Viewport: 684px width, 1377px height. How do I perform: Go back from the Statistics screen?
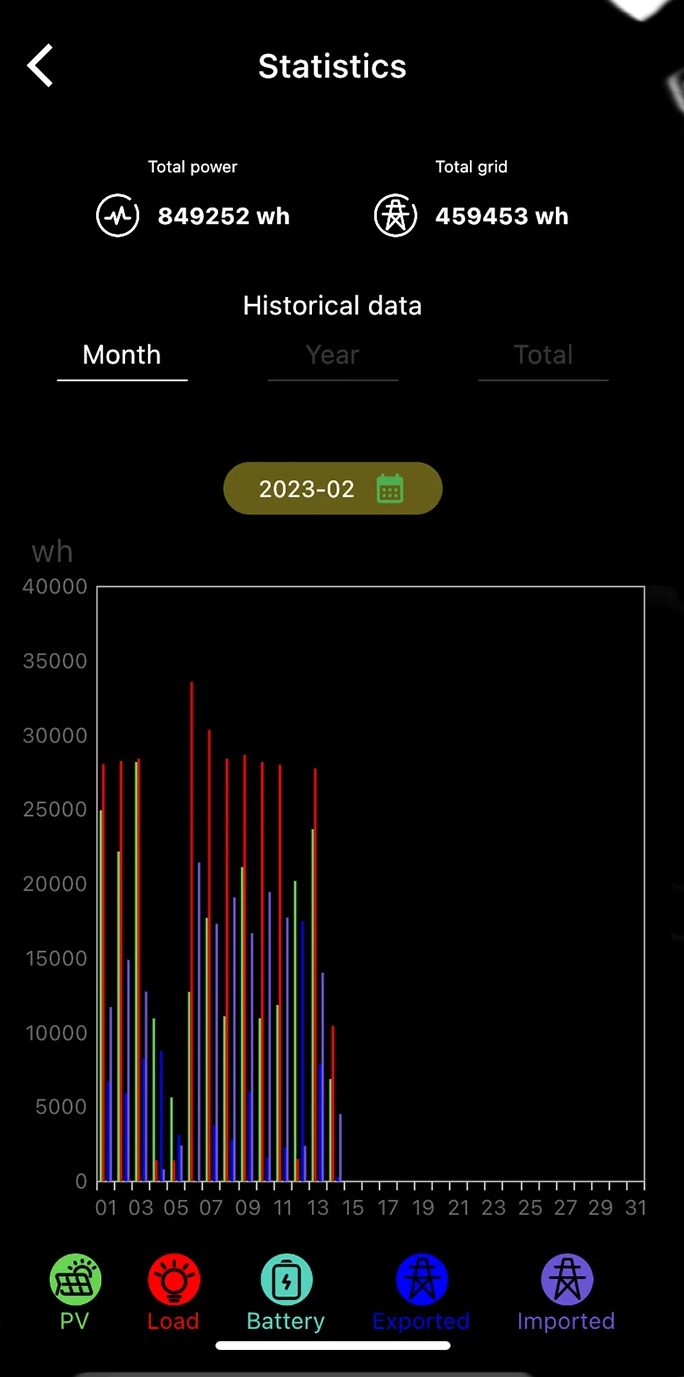40,67
